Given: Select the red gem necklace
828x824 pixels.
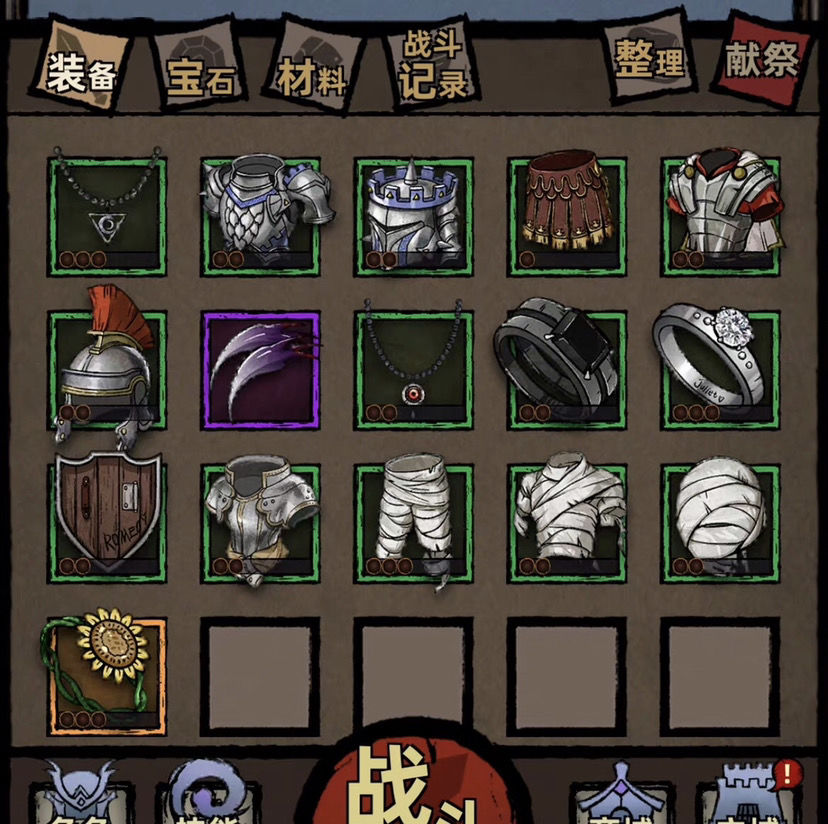Looking at the screenshot, I should pos(413,370).
